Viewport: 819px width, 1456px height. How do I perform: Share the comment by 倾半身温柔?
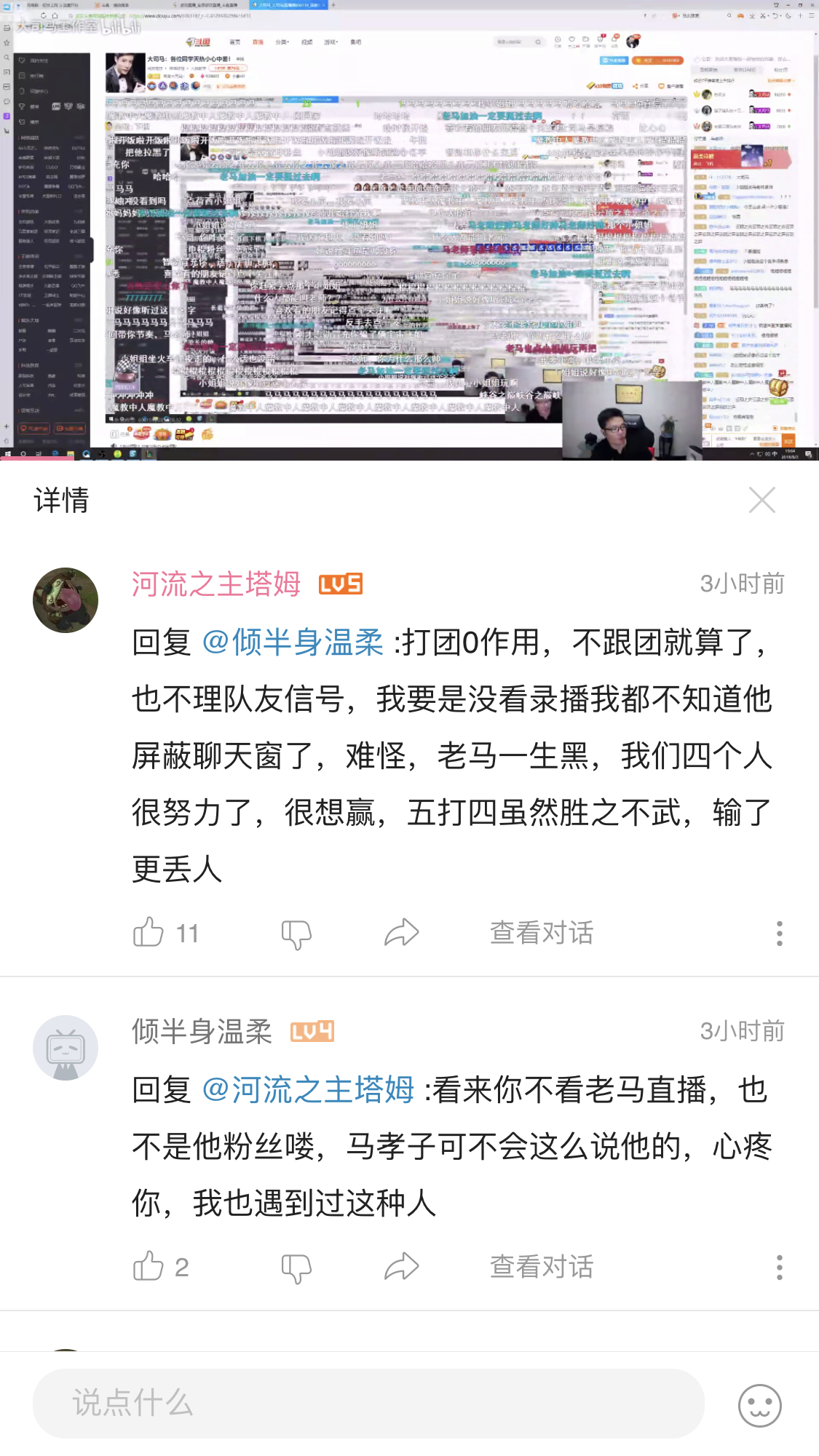(x=402, y=1267)
